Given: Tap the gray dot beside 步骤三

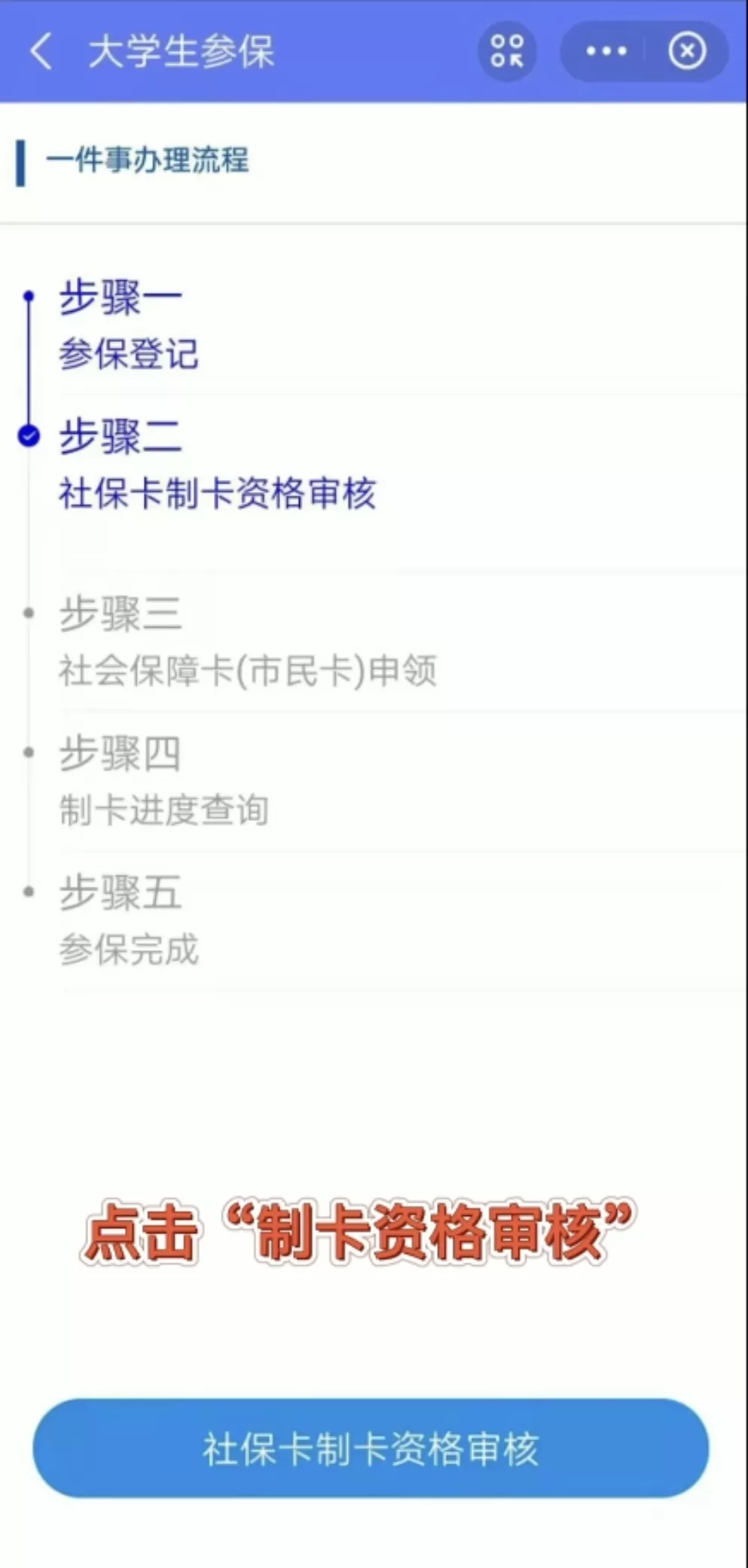Looking at the screenshot, I should click(29, 612).
